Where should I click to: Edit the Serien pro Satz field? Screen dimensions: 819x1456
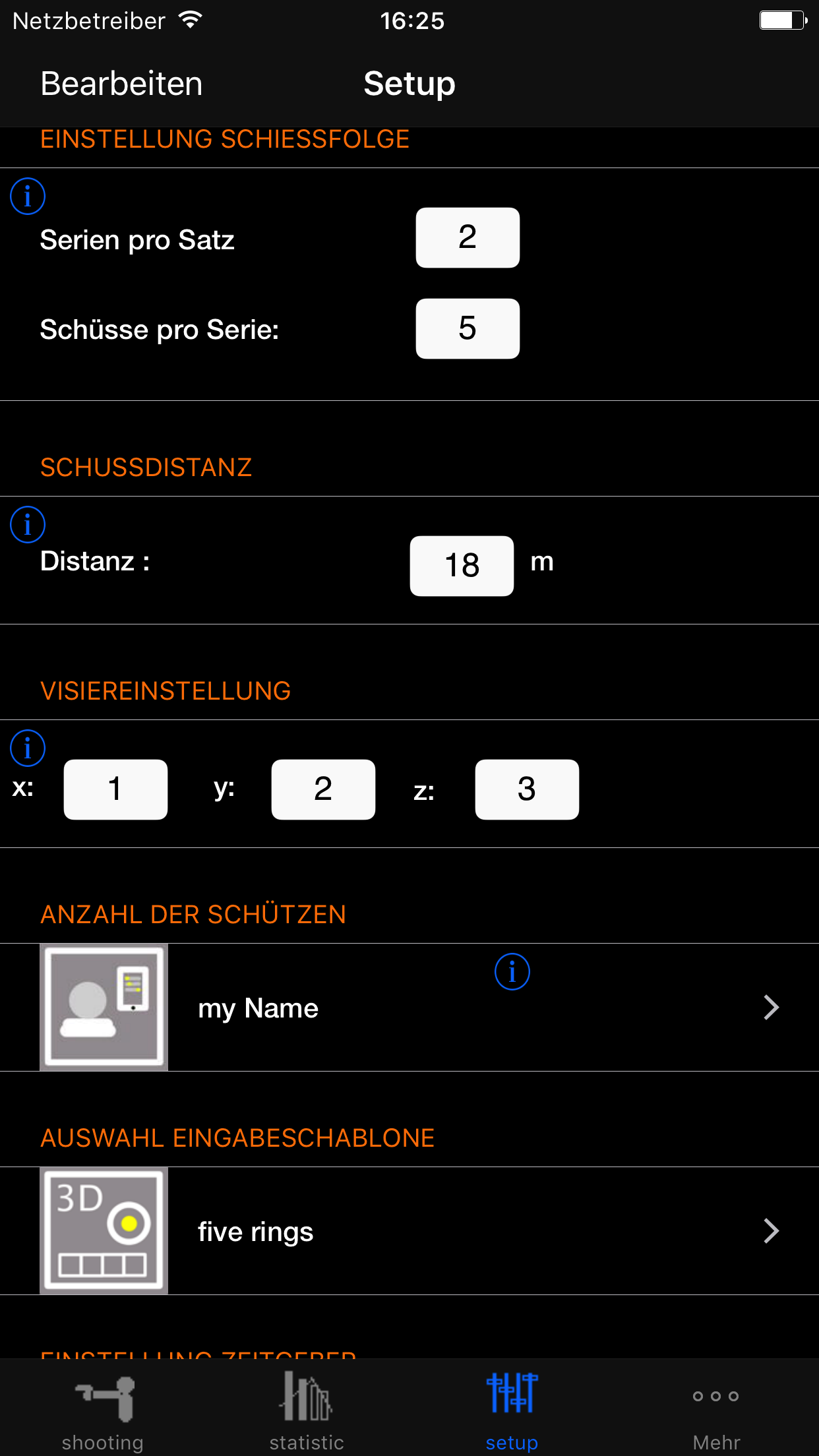tap(467, 238)
